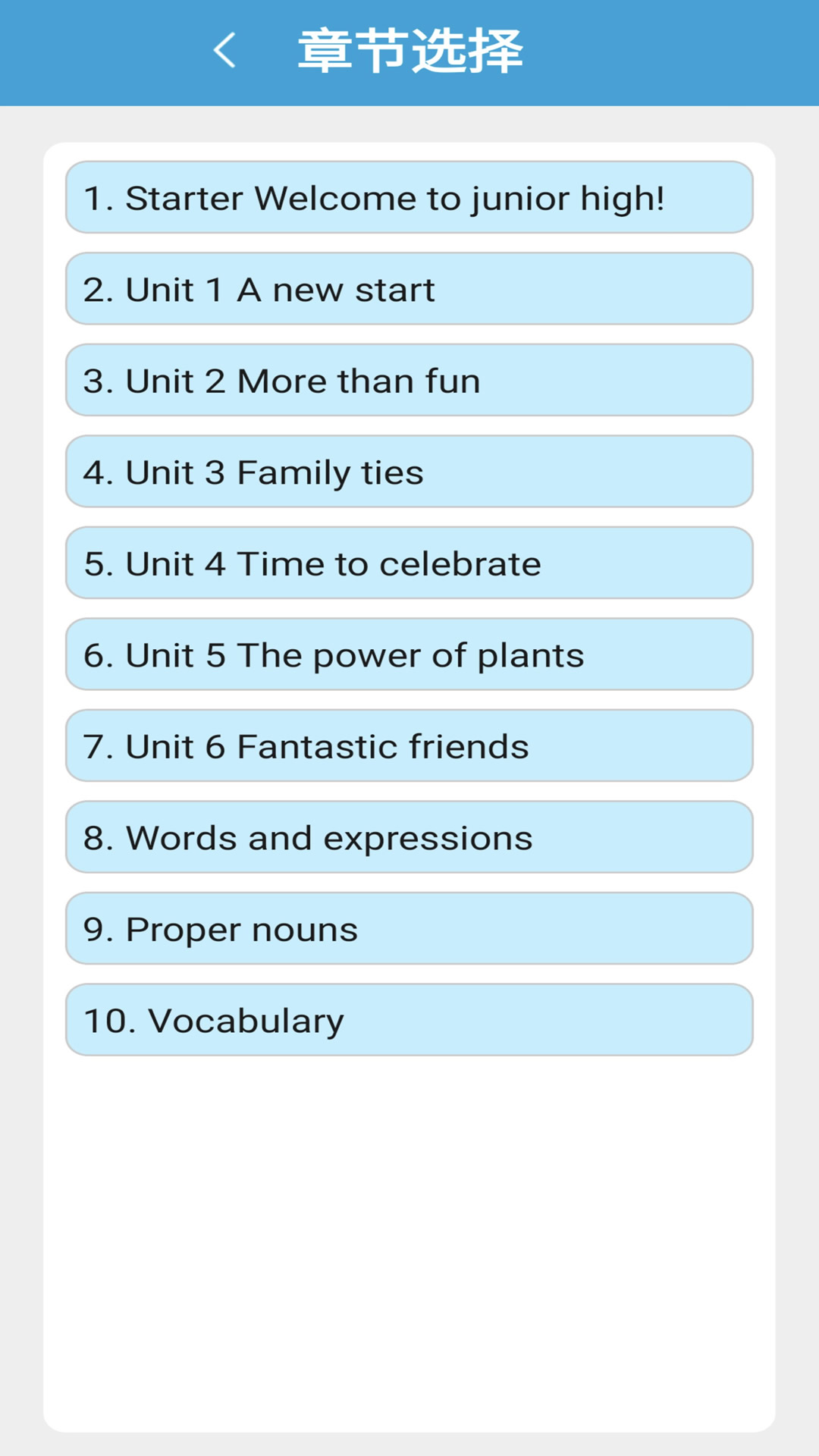The image size is (819, 1456).
Task: Open Unit 4 Time to celebrate
Action: coord(409,563)
